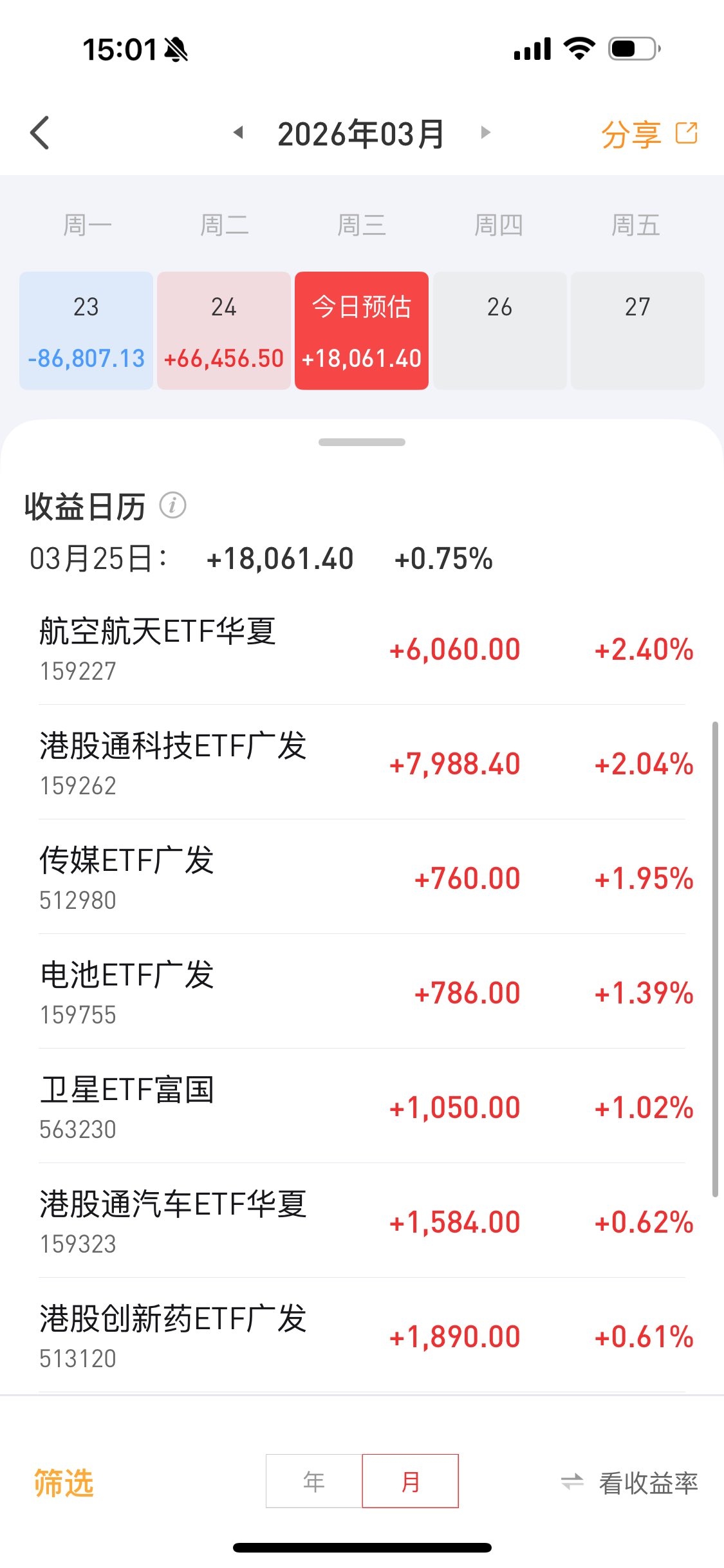Select day 23 in the calendar
724x1568 pixels.
(x=86, y=330)
